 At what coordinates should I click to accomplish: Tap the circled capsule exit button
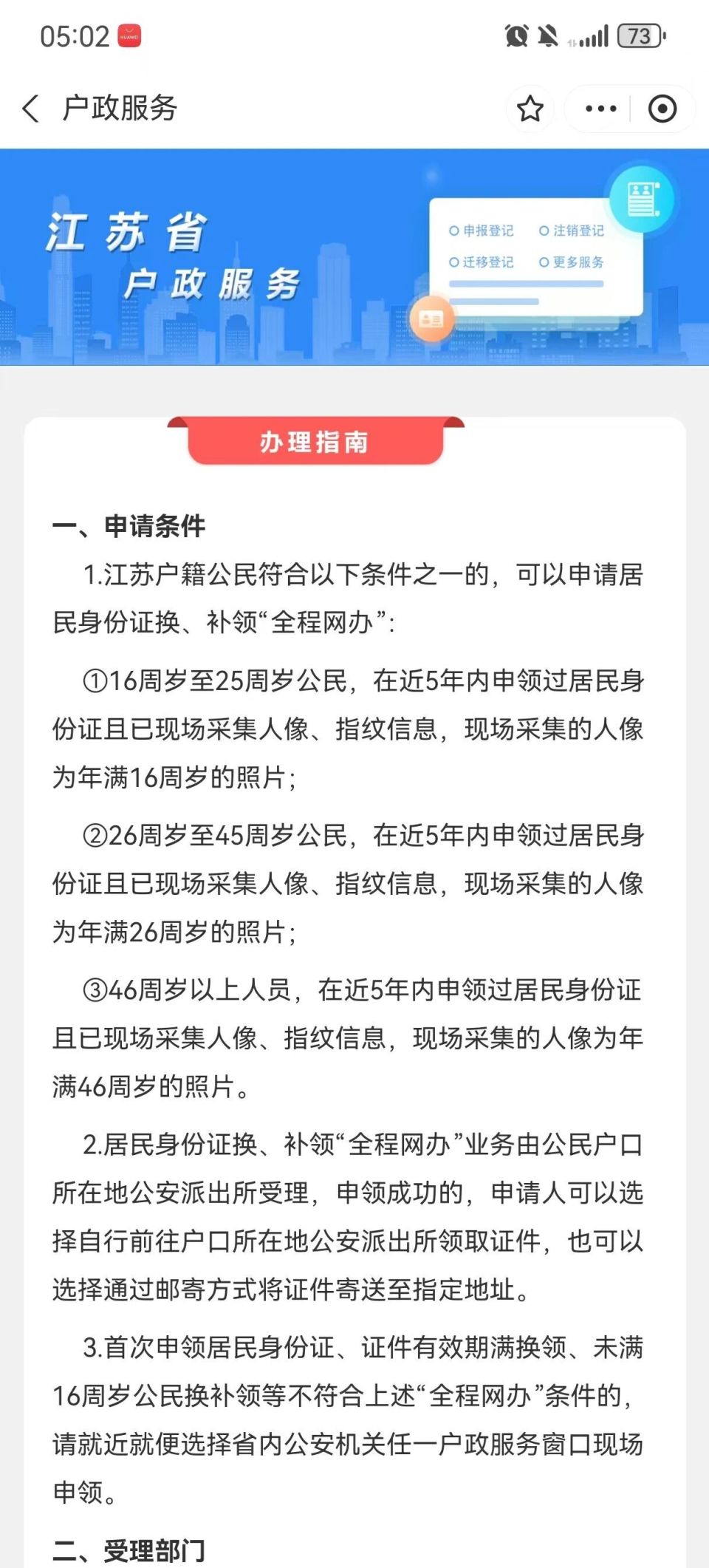[663, 108]
